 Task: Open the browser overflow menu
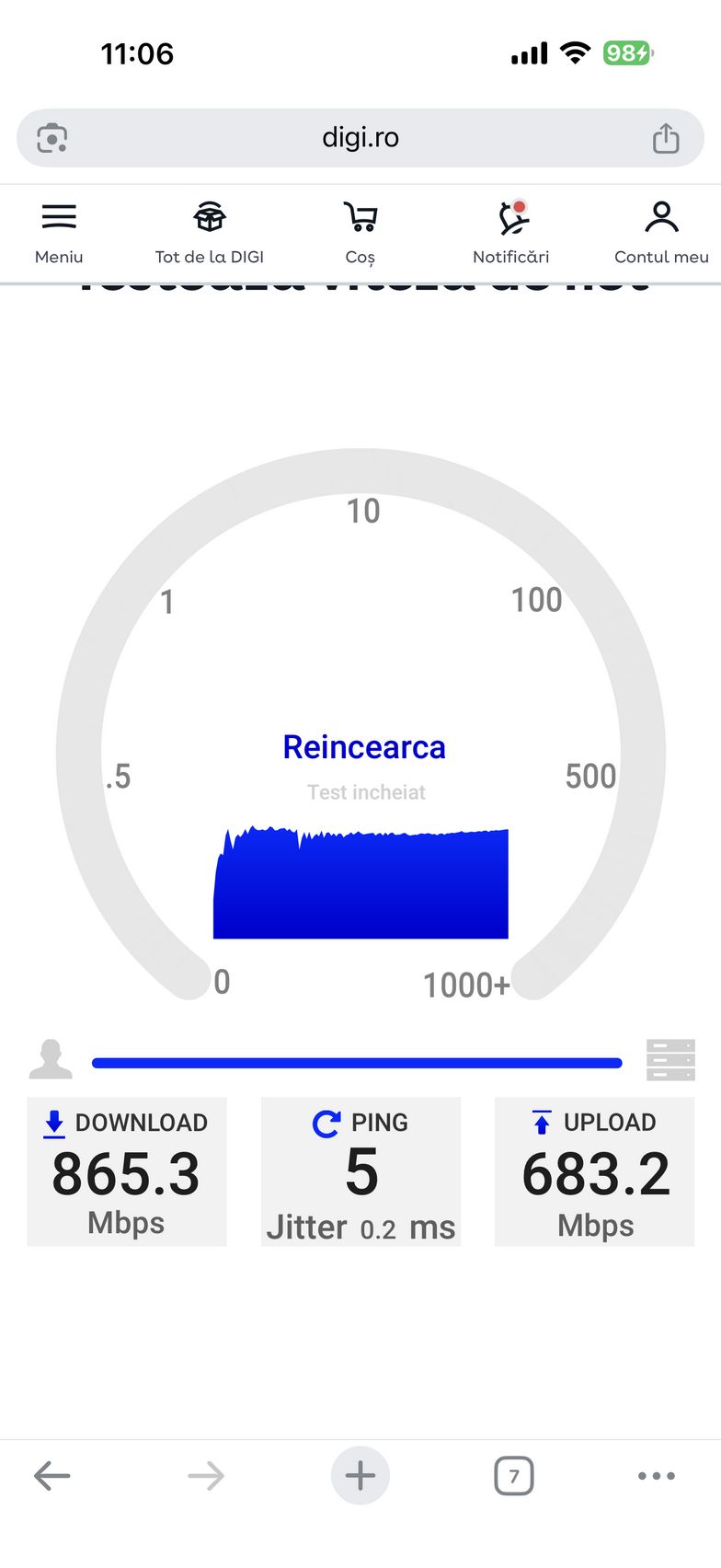click(657, 1476)
